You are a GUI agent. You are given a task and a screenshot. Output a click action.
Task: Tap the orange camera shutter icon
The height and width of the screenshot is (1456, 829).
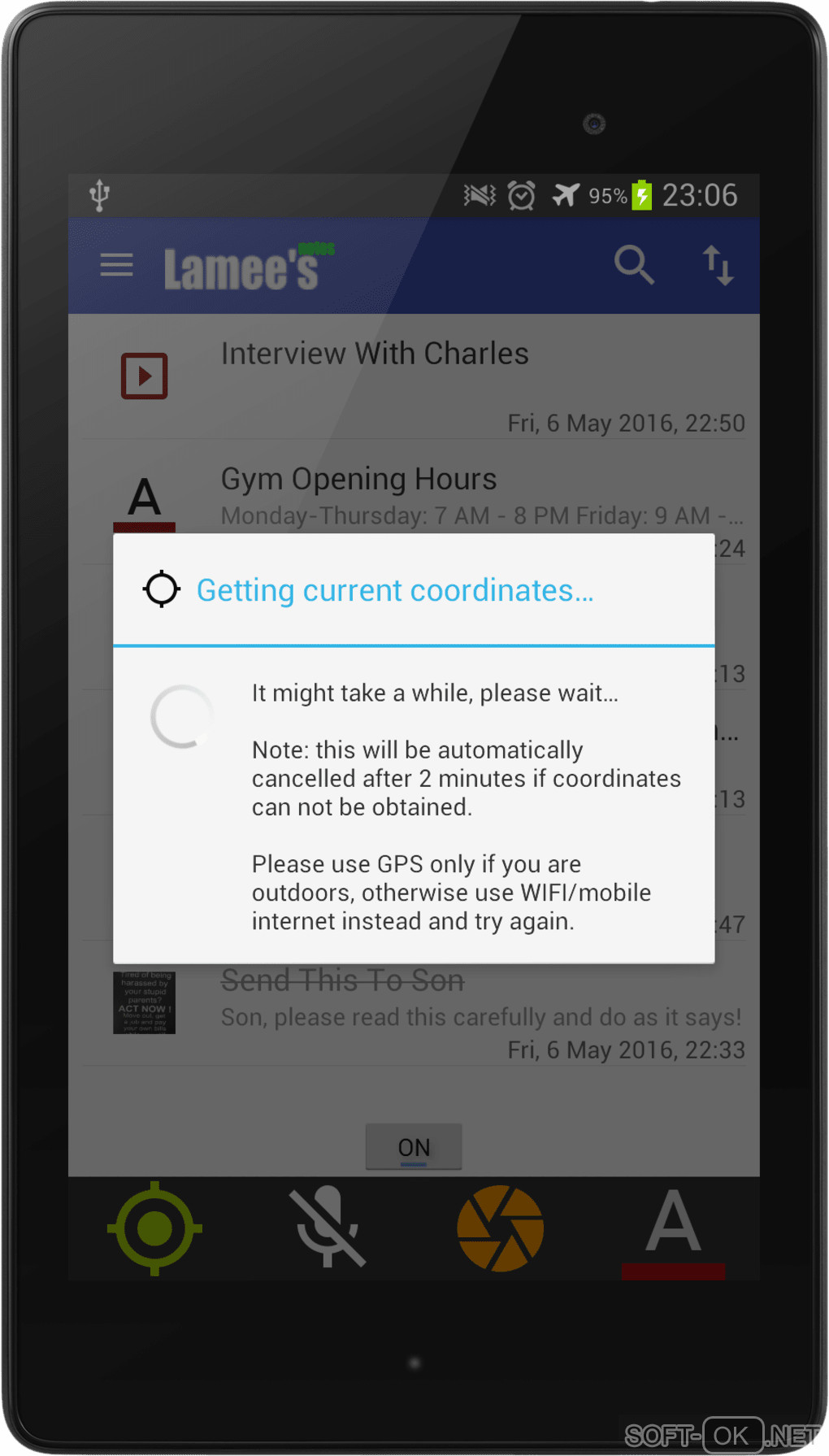(501, 1228)
